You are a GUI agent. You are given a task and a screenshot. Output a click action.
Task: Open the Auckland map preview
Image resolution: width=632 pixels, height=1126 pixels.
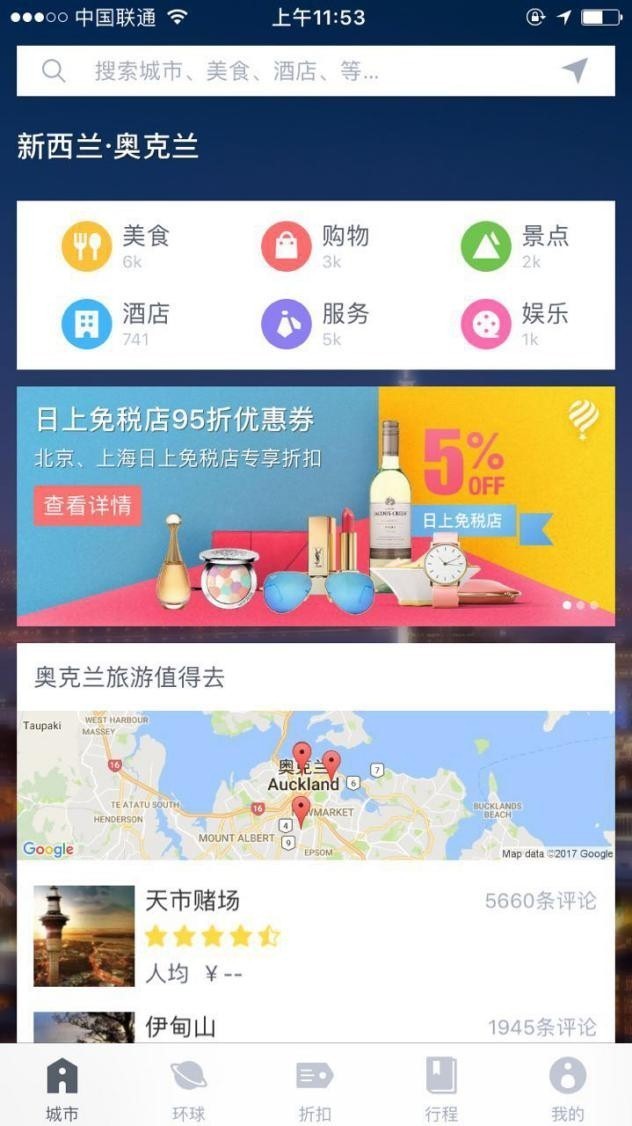tap(316, 785)
